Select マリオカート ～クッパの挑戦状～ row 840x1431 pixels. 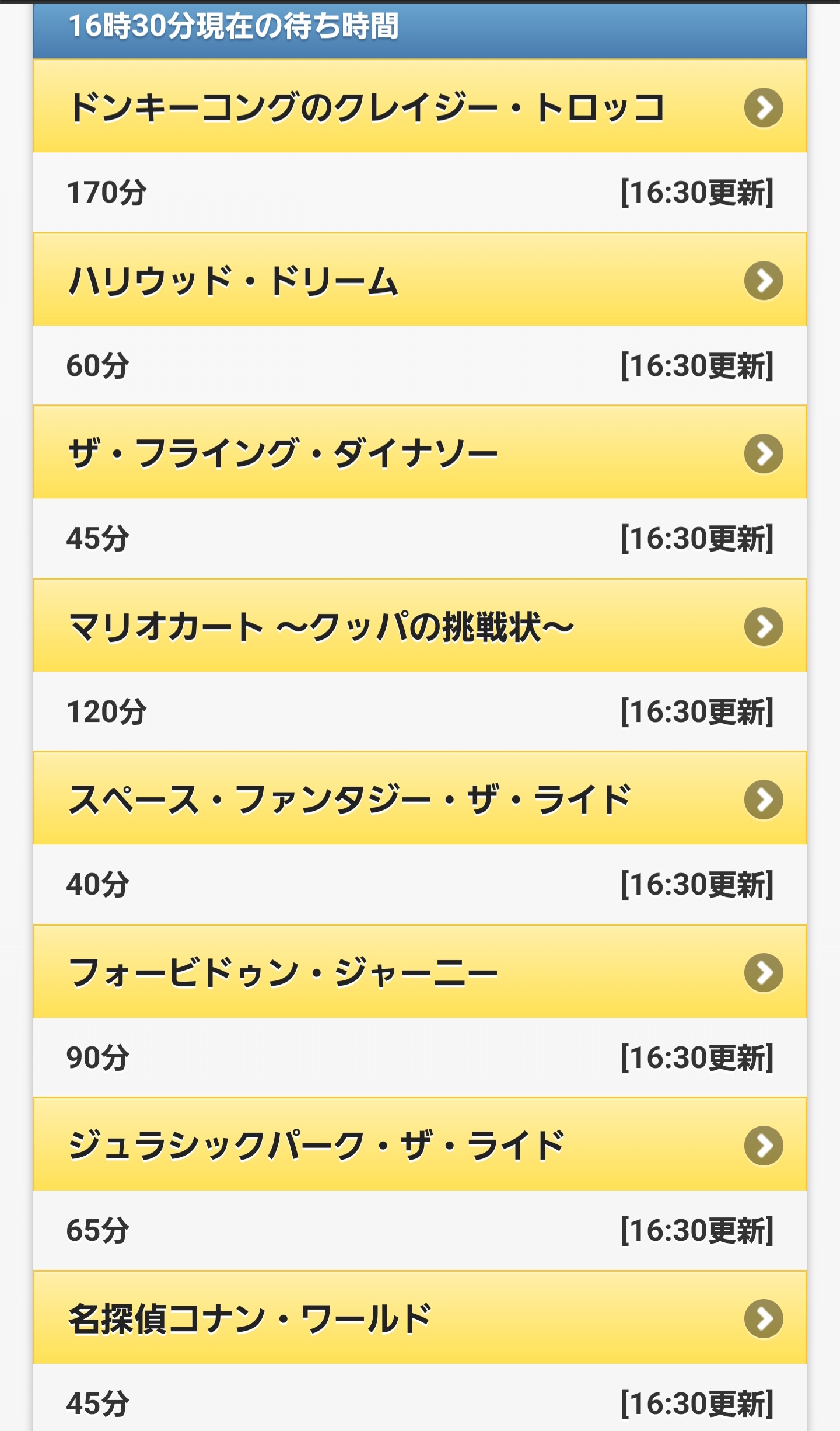420,626
